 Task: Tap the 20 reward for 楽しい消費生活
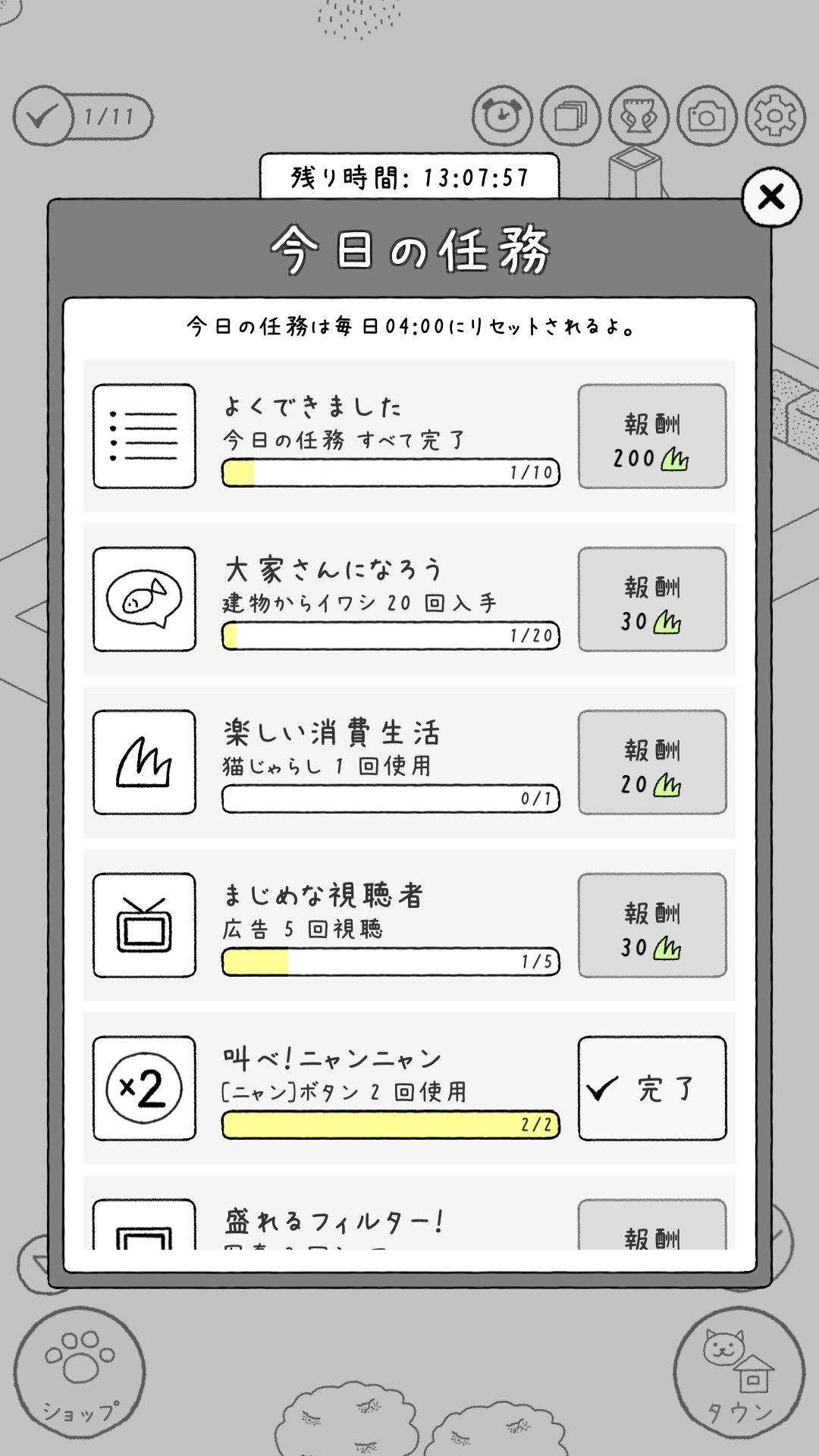click(652, 763)
